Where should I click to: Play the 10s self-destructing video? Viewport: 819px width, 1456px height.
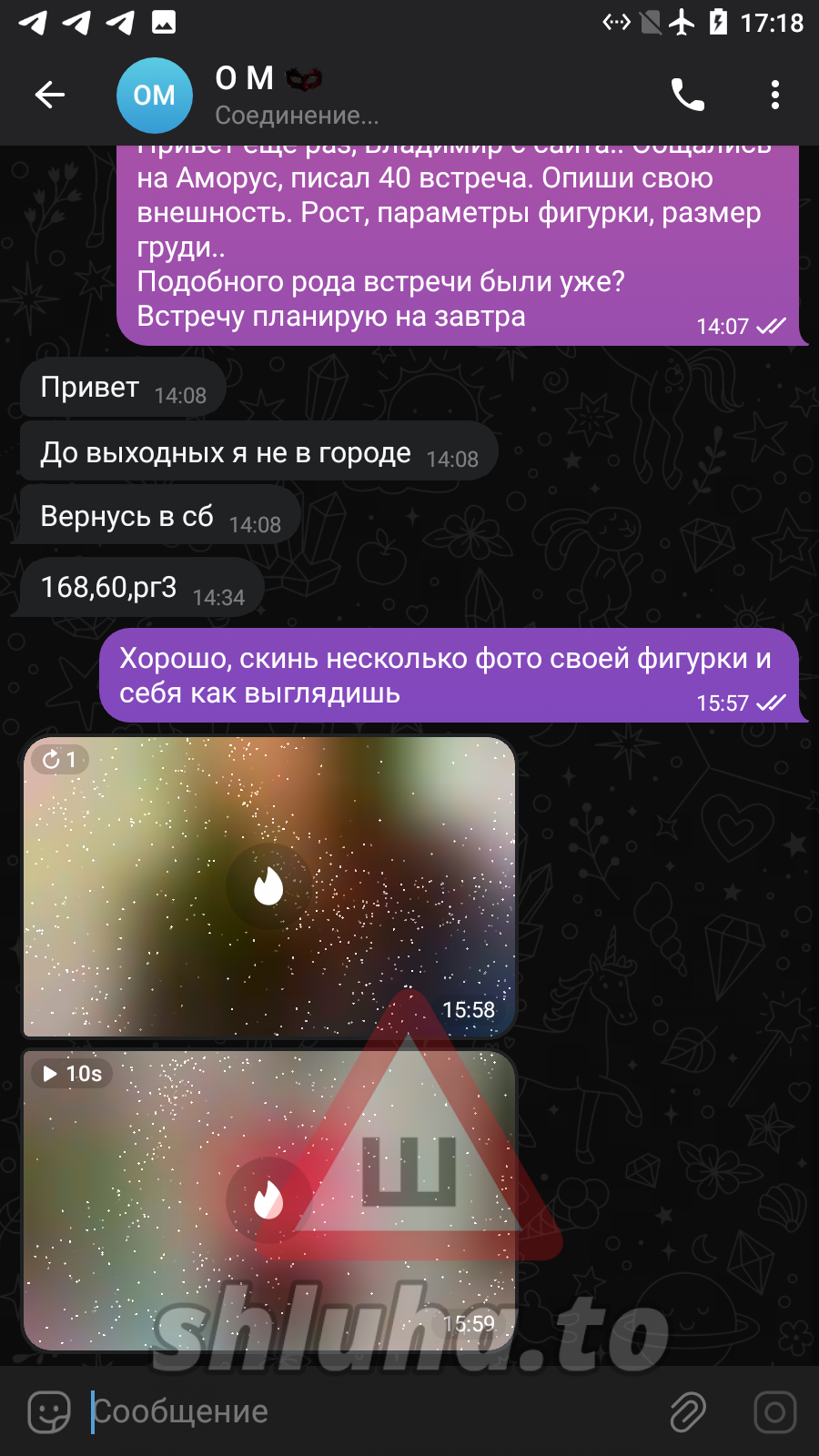pos(268,1199)
